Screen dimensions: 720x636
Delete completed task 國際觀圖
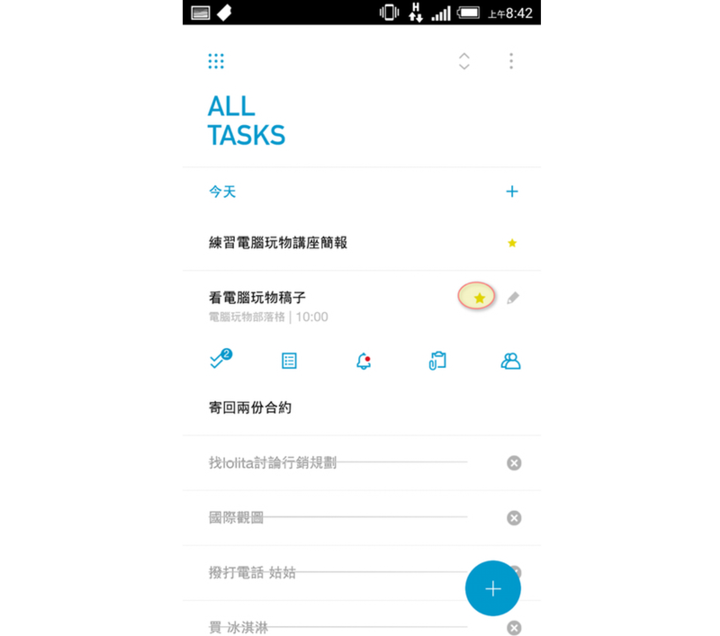[x=513, y=518]
